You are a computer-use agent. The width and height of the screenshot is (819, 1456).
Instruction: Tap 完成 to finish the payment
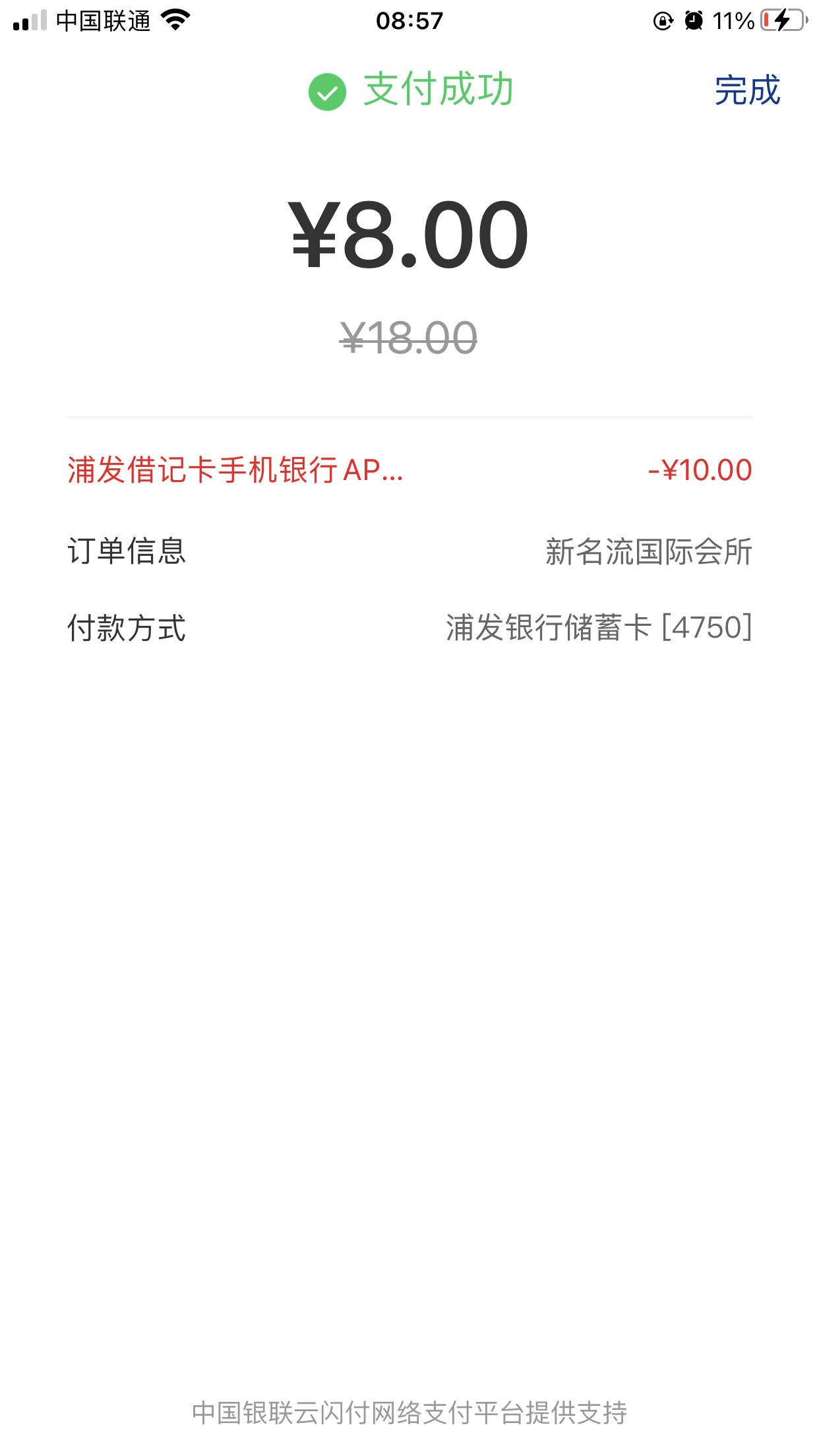(747, 90)
